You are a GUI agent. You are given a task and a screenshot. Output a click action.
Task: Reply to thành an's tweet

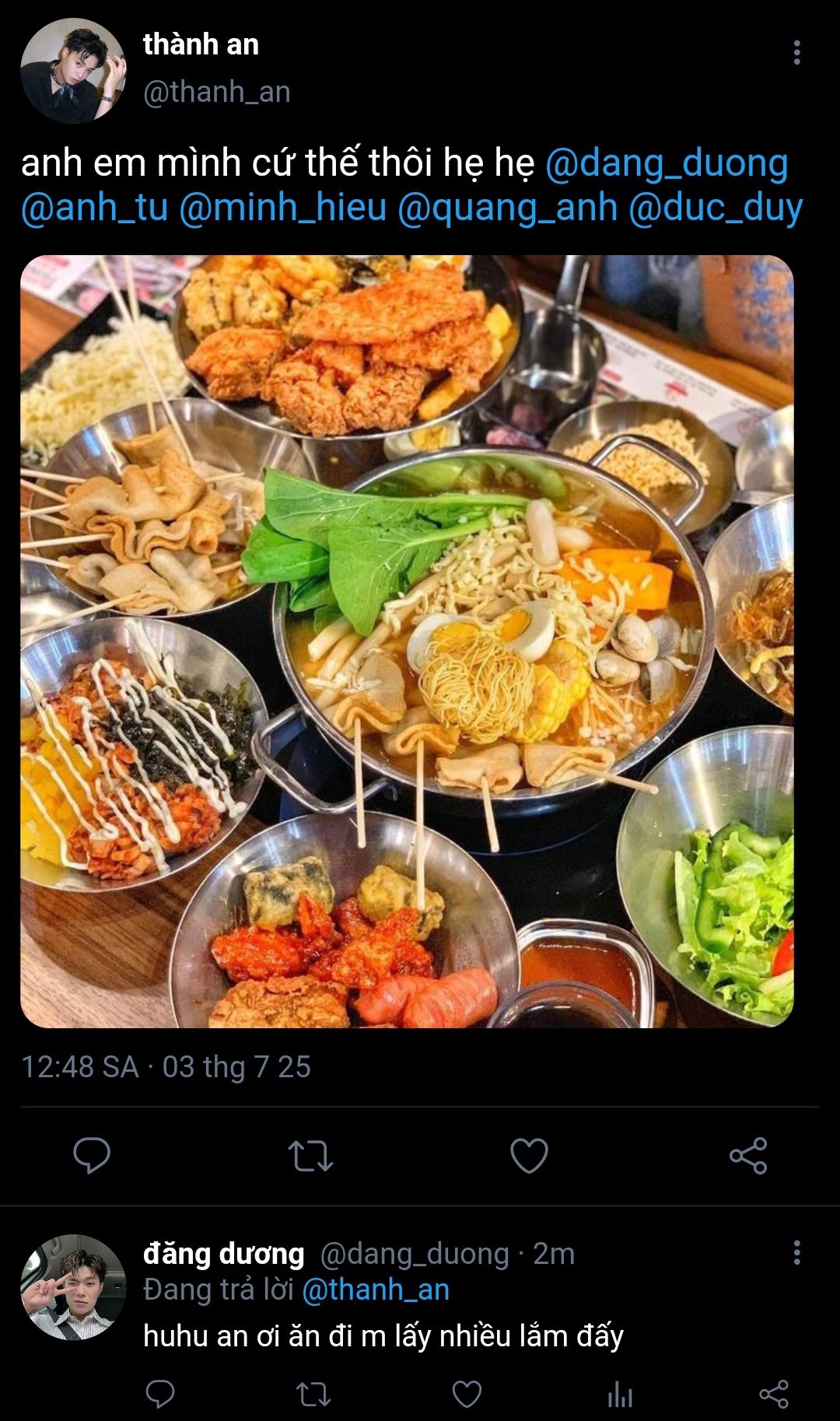(92, 1155)
